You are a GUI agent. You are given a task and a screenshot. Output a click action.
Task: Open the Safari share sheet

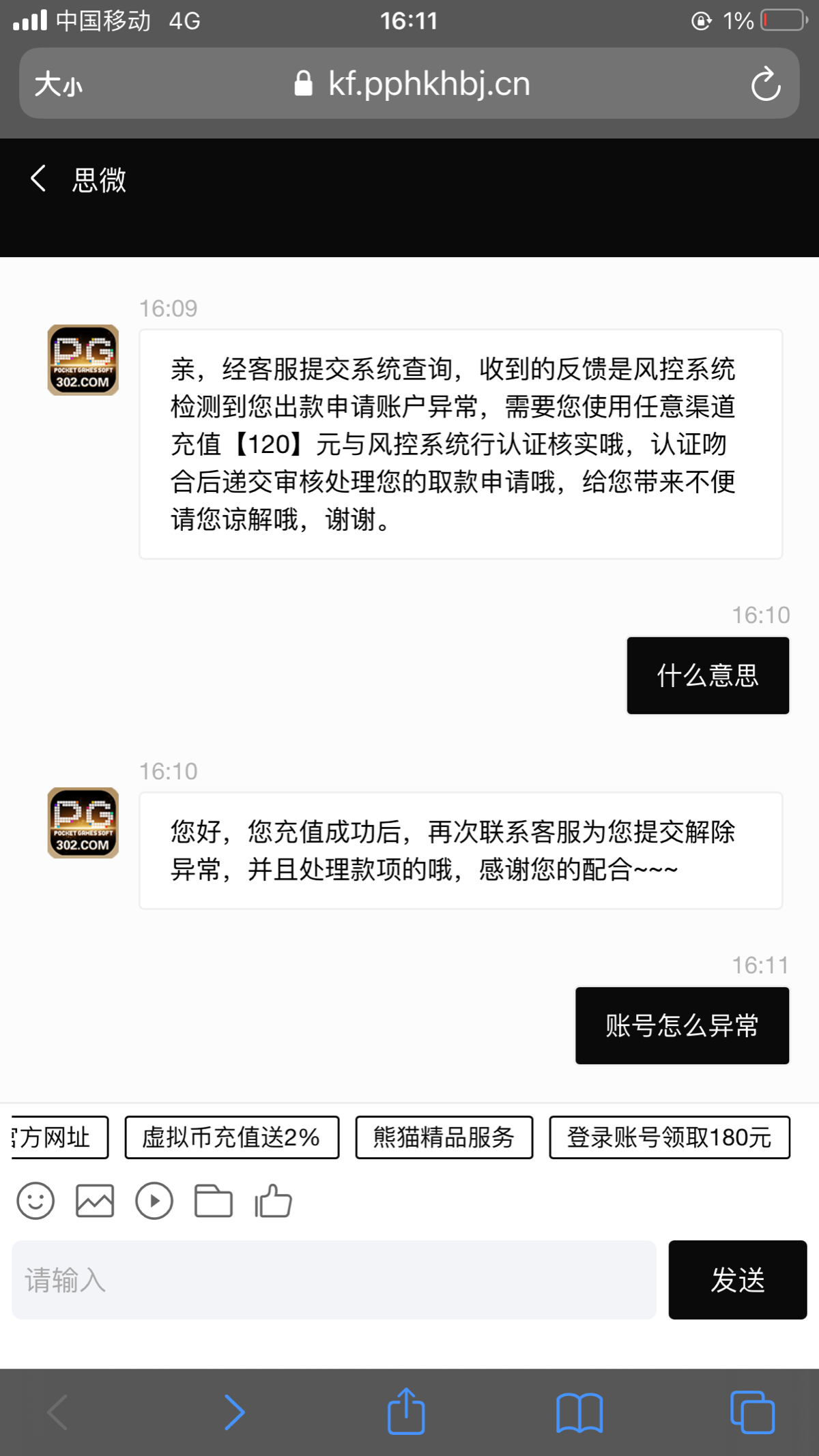point(406,1411)
